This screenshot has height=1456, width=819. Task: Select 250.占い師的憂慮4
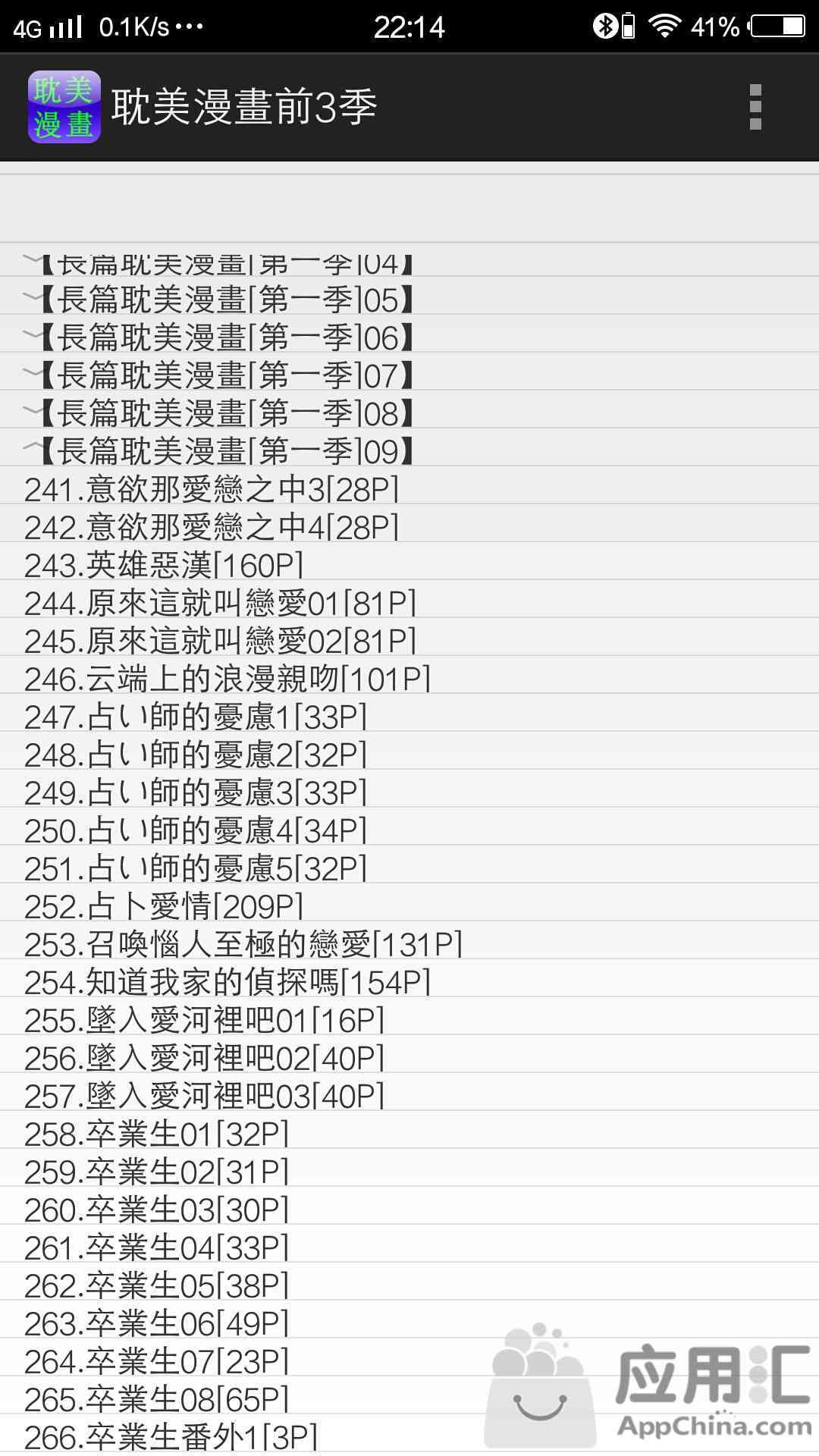click(409, 830)
